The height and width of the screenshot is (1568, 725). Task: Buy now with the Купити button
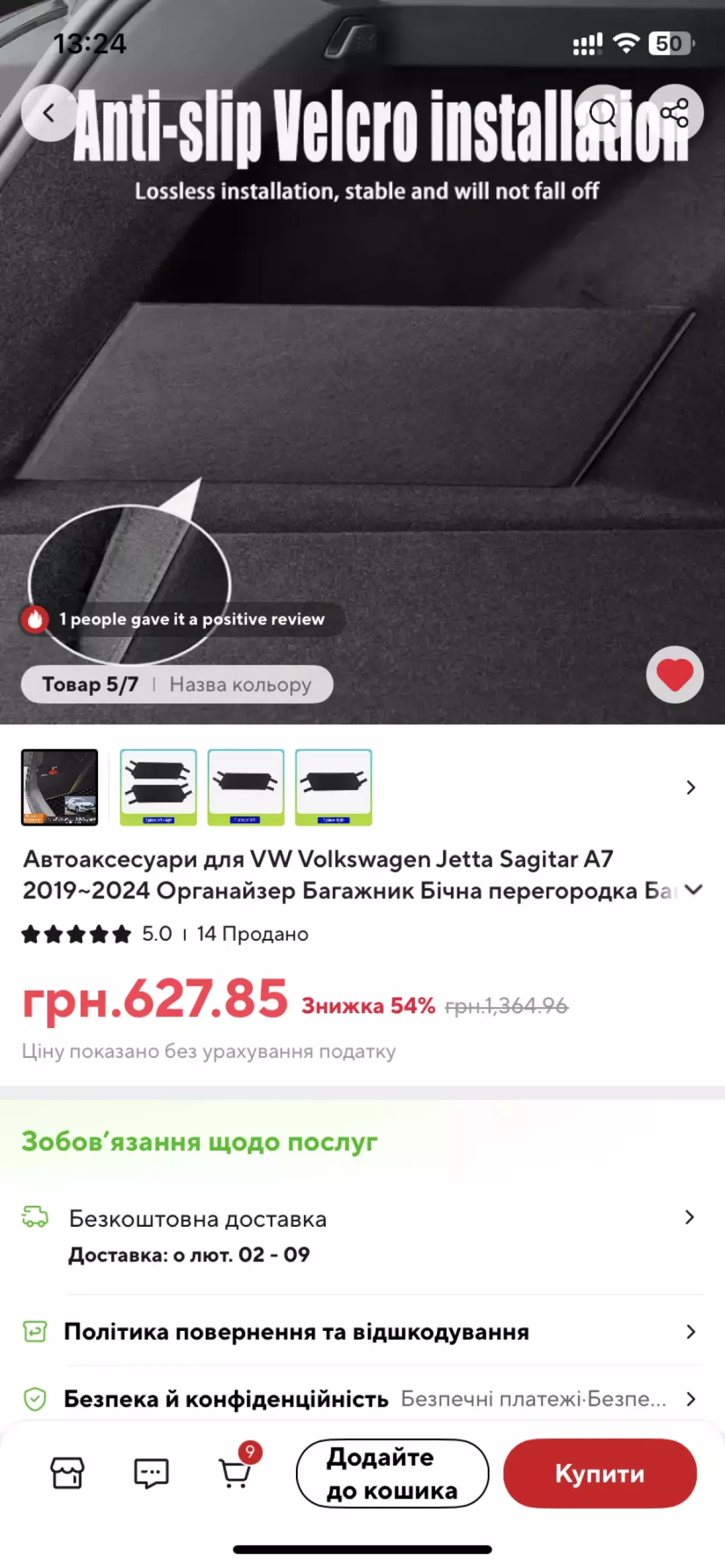[x=600, y=1473]
